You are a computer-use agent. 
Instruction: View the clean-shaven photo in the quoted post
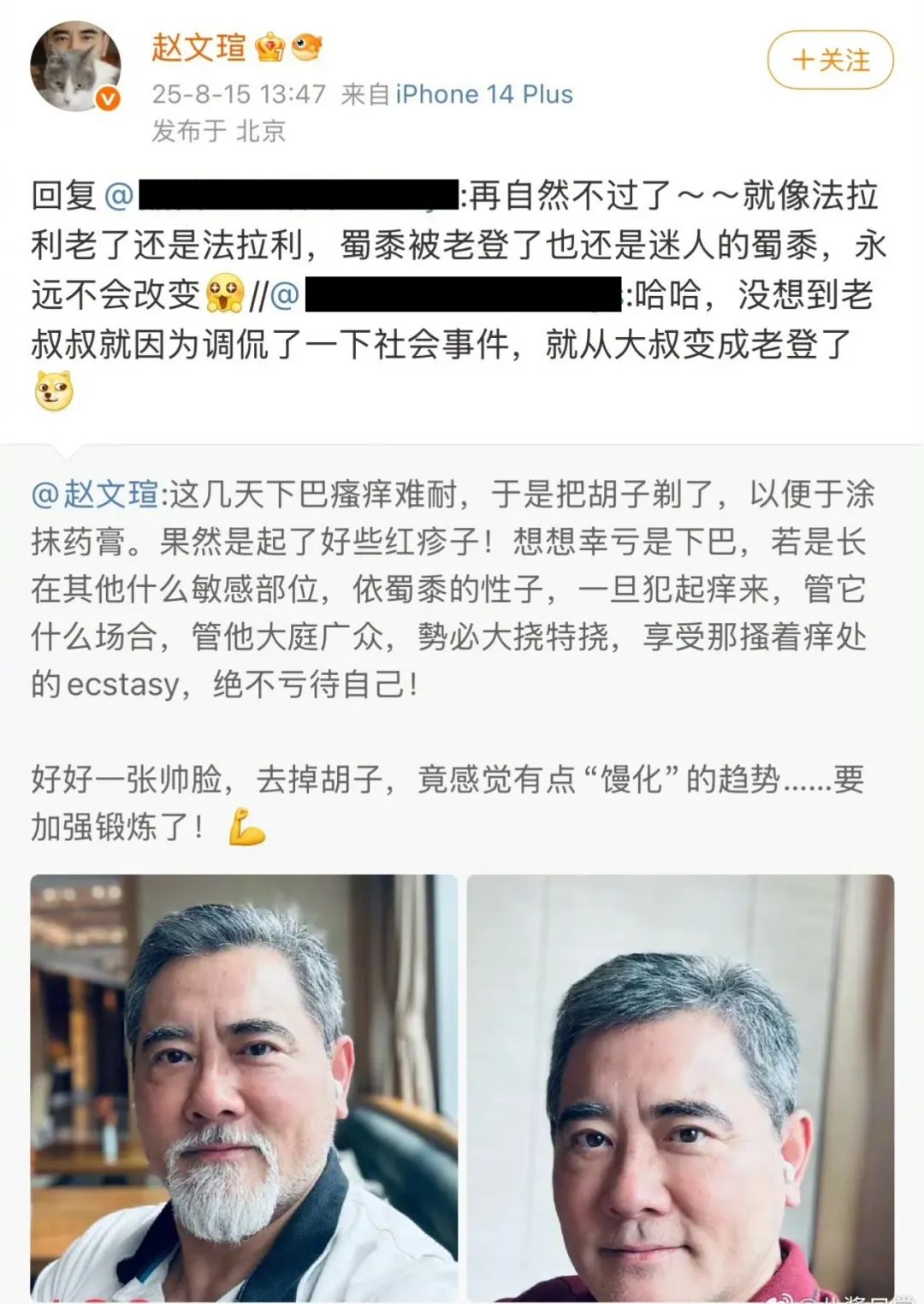[680, 1087]
